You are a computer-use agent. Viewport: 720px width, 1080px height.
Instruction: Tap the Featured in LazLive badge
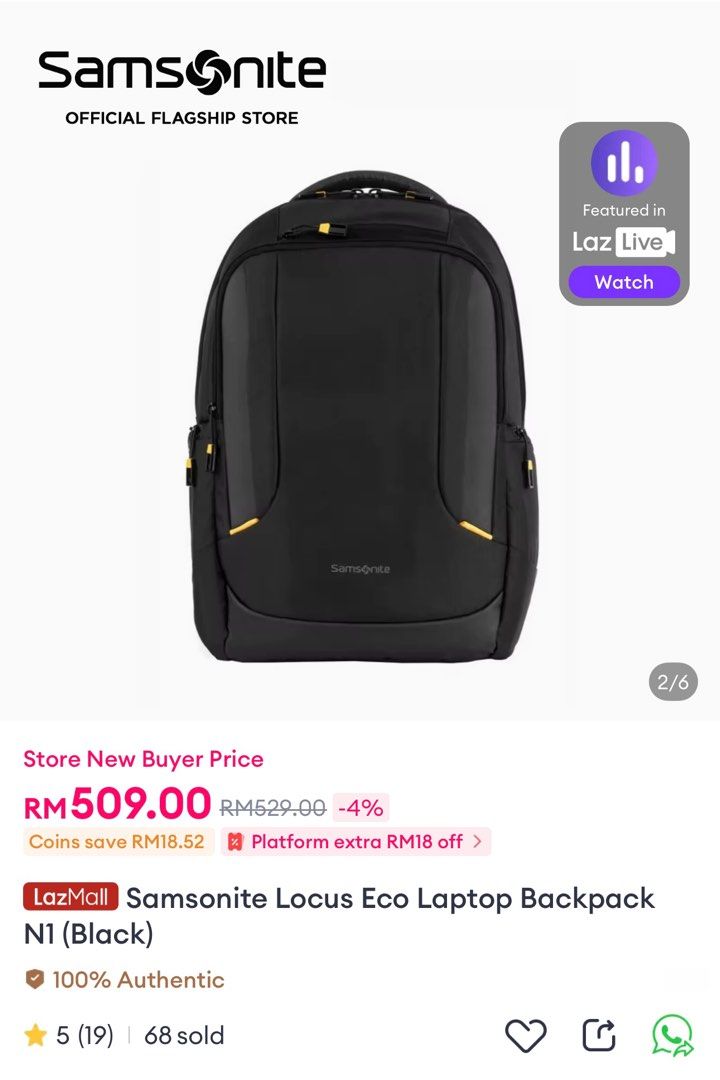click(624, 212)
